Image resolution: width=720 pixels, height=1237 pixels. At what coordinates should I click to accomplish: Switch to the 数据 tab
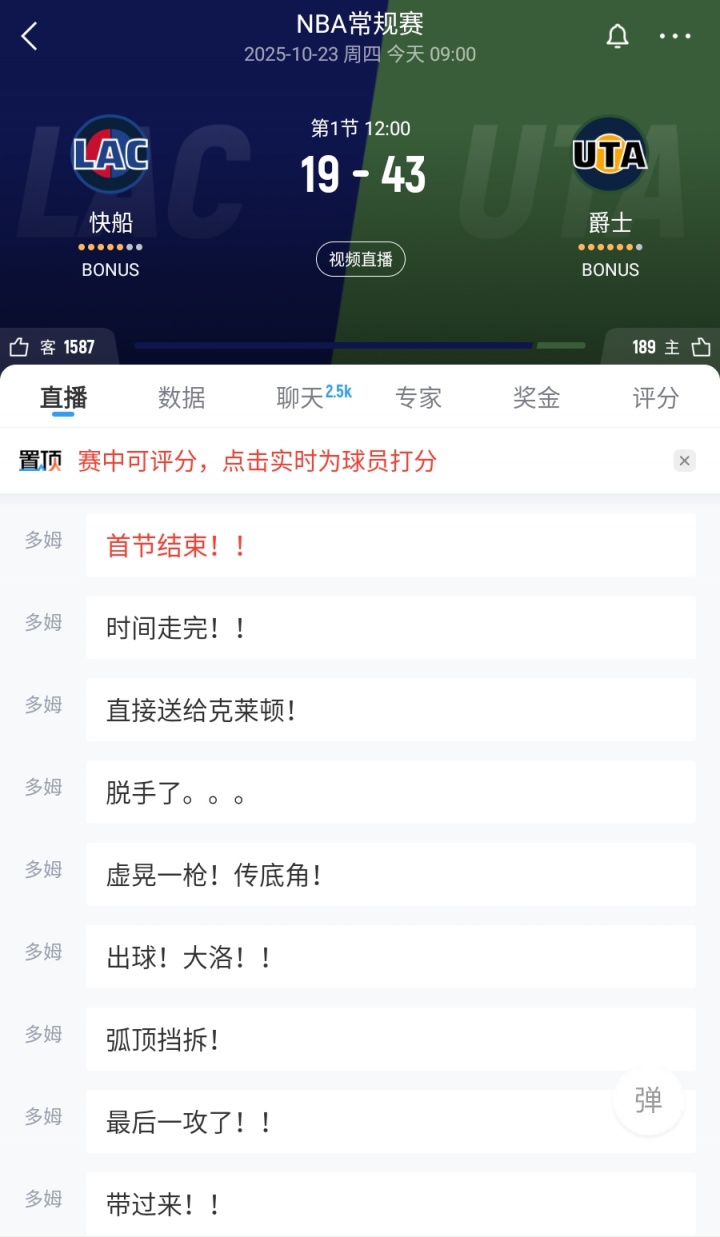182,398
